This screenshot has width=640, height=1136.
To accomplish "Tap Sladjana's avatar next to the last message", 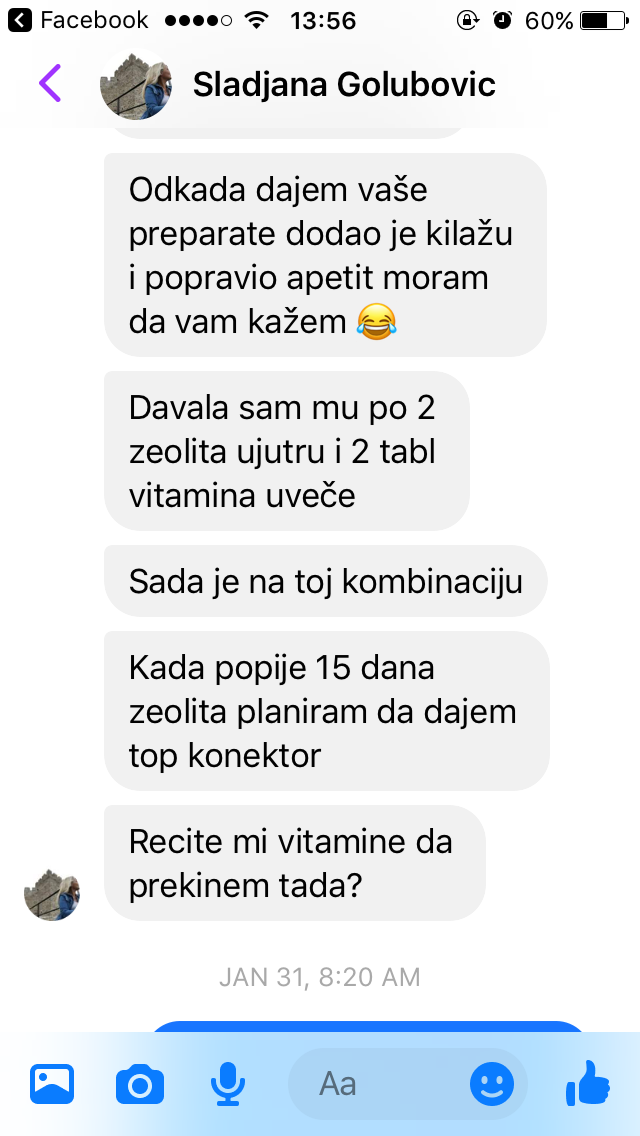I will (52, 892).
